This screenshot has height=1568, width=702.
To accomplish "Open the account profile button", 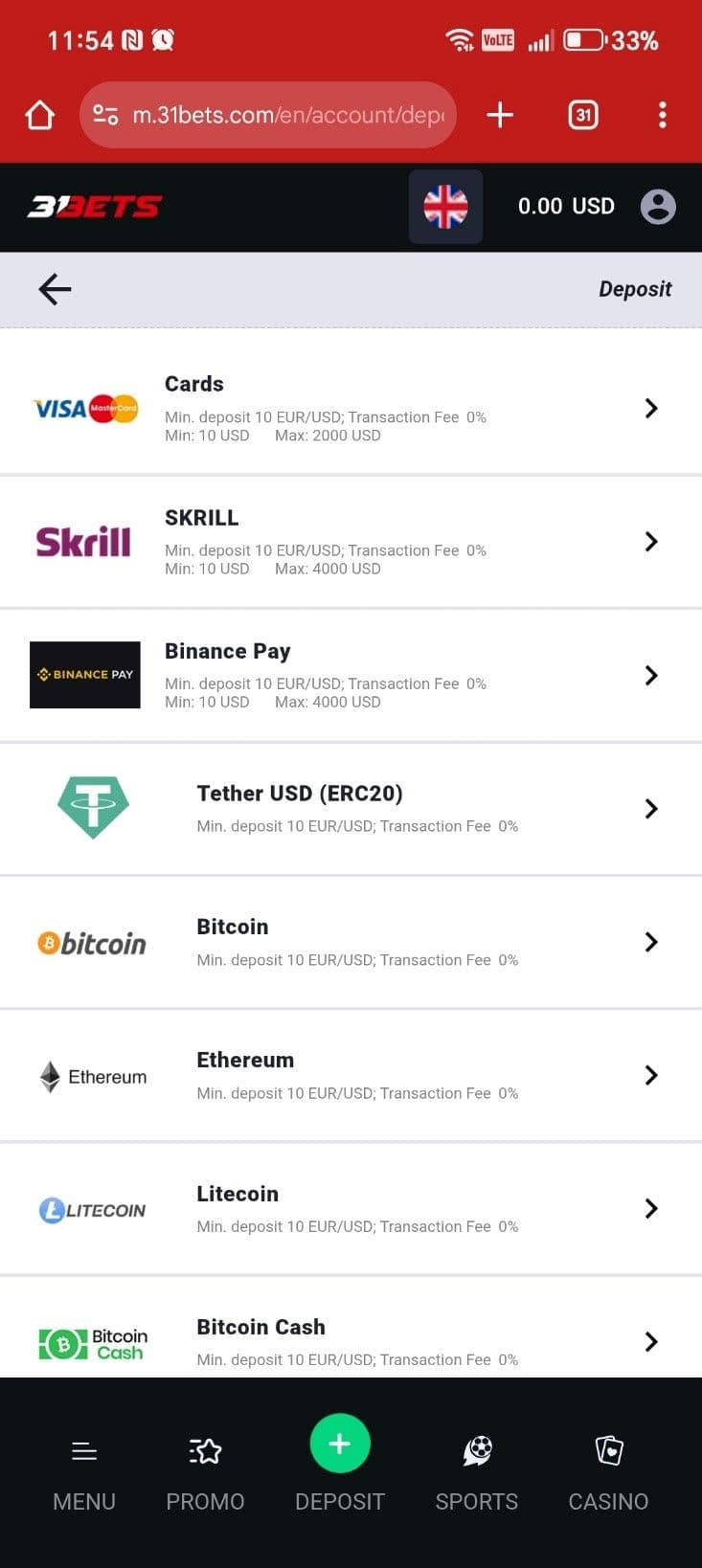I will (x=658, y=206).
